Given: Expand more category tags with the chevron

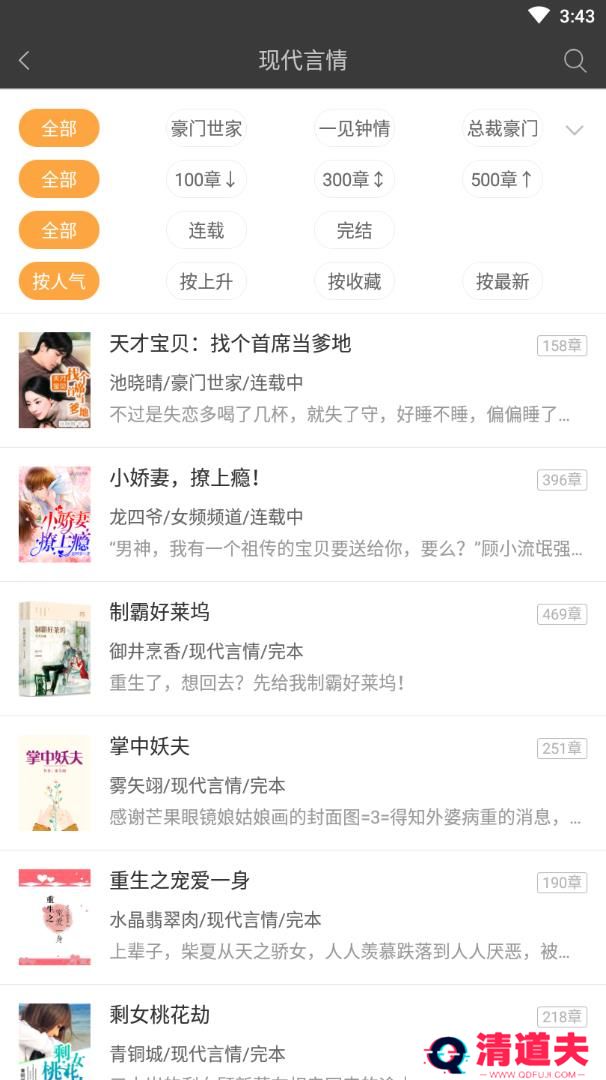Looking at the screenshot, I should (x=574, y=130).
